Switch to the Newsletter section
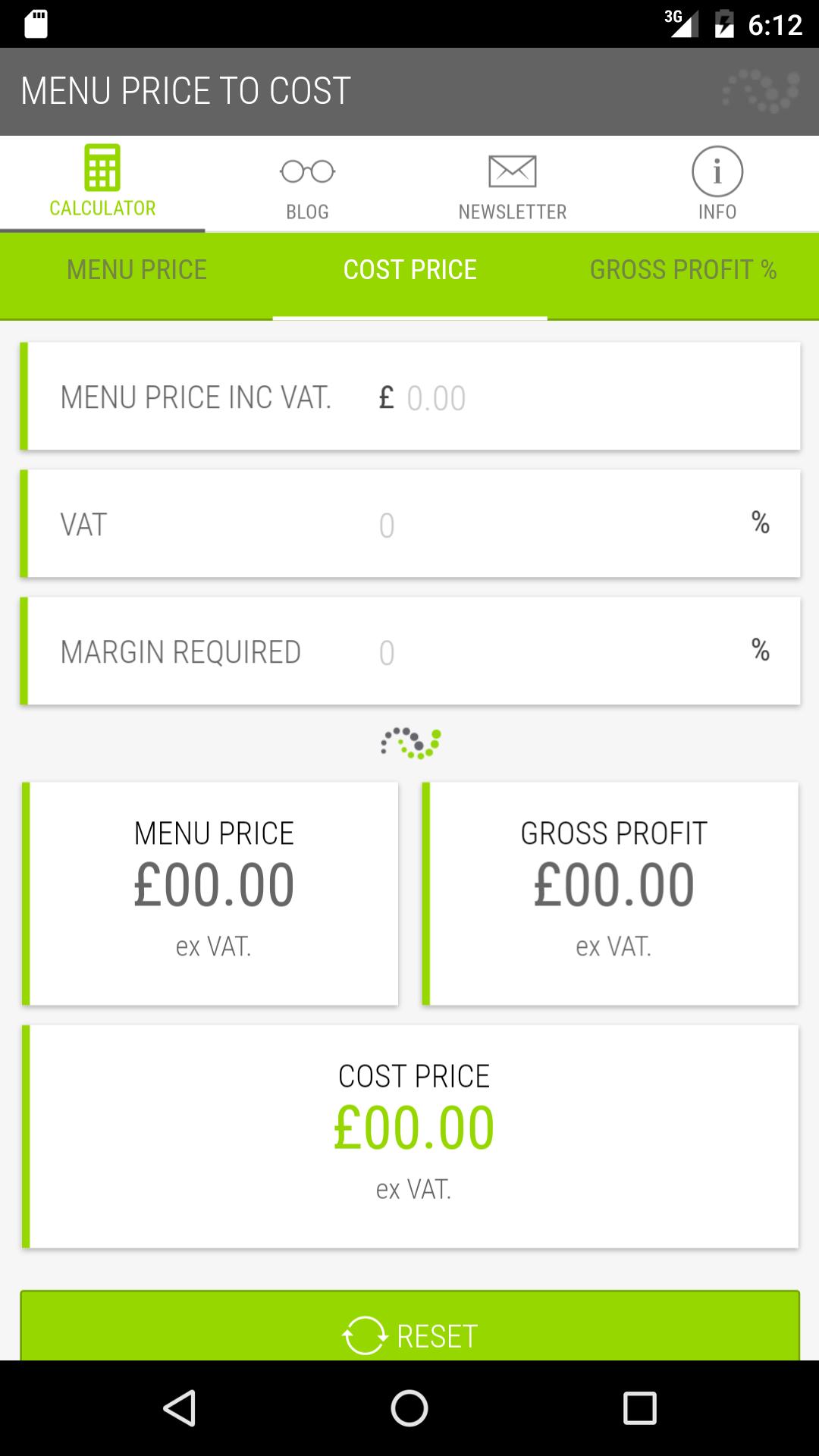 click(x=512, y=184)
